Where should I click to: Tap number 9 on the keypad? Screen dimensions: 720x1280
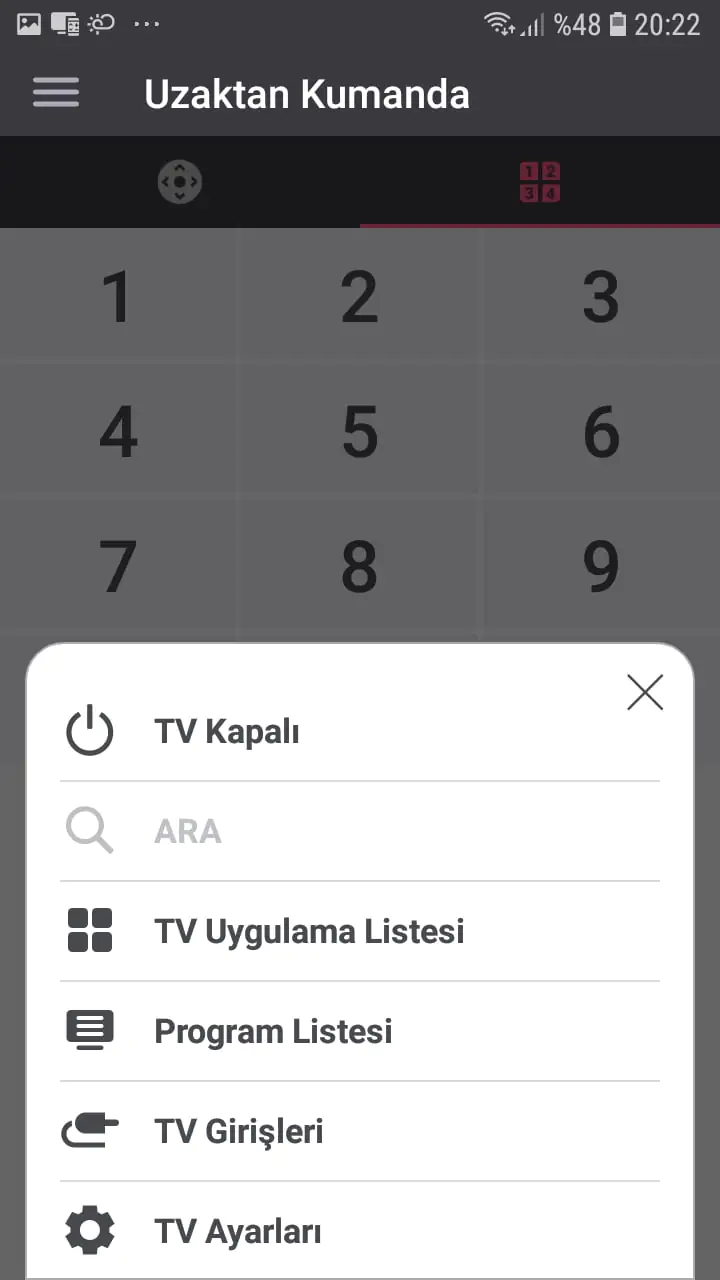tap(601, 566)
